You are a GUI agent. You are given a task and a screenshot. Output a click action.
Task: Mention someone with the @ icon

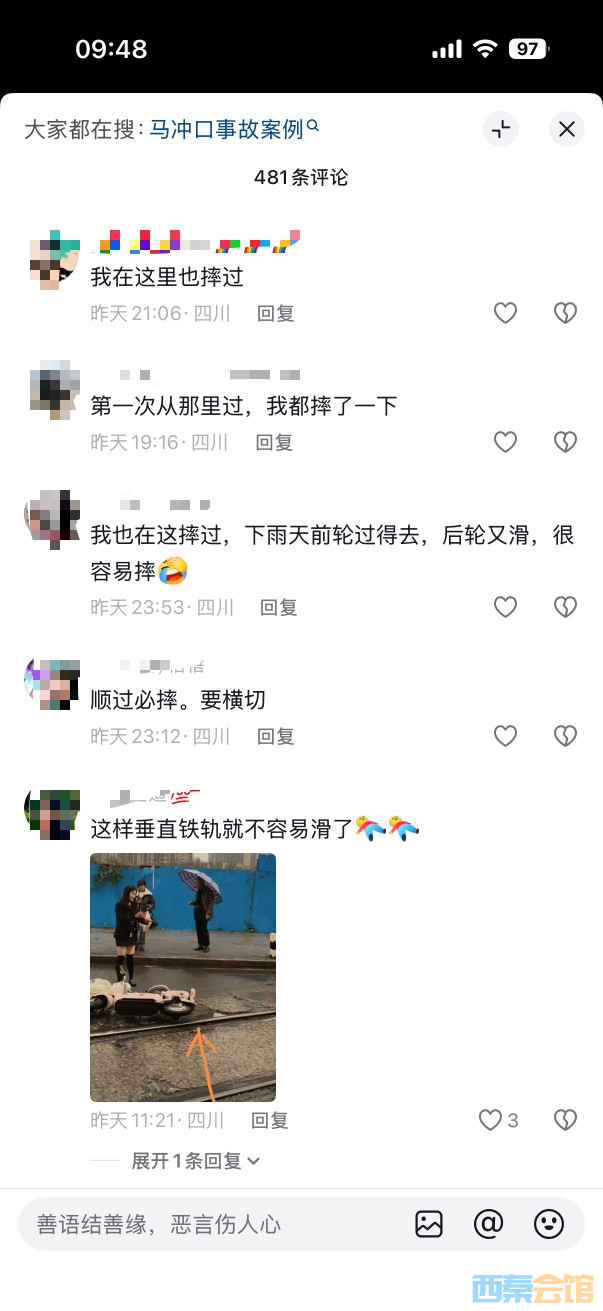(x=489, y=1224)
